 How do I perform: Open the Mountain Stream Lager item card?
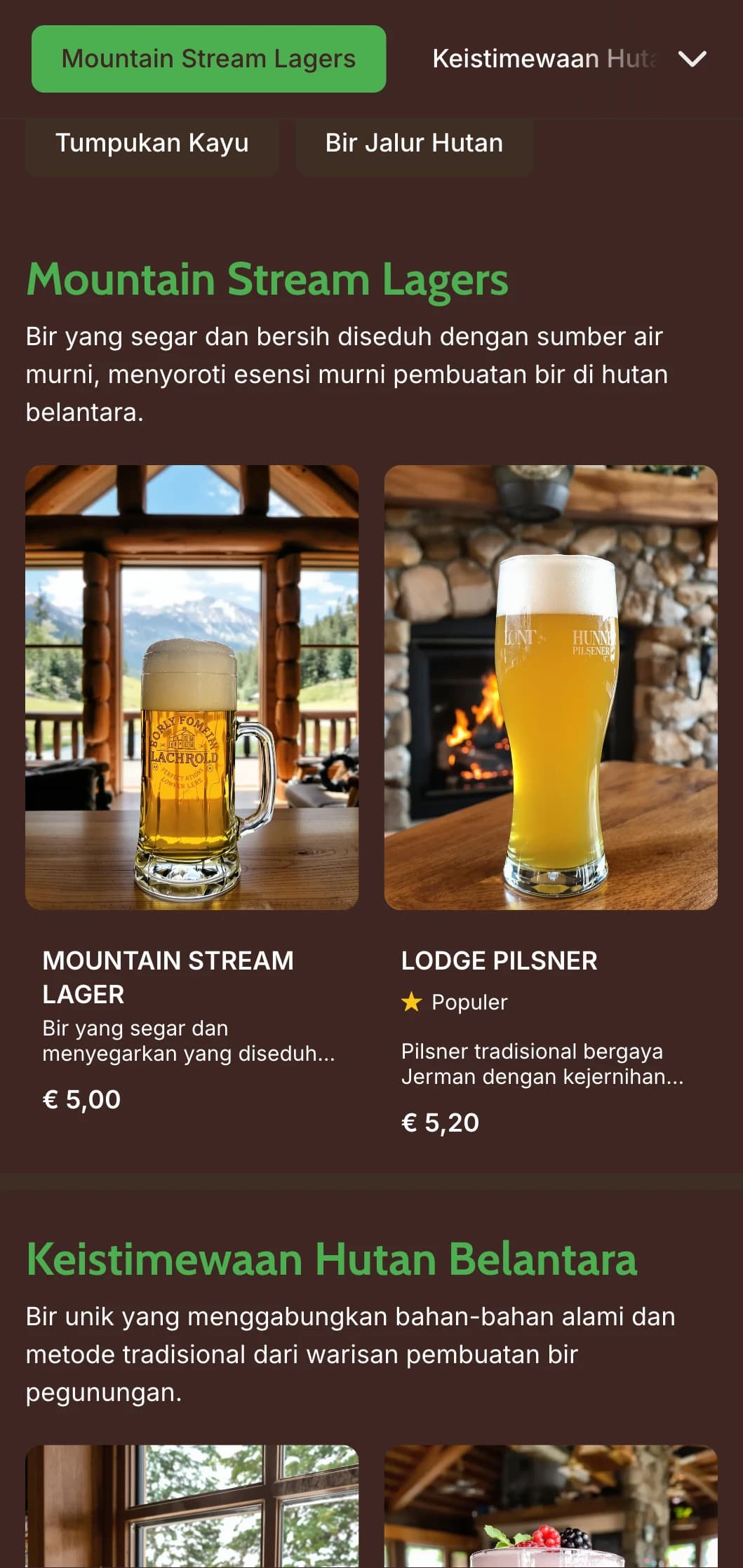coord(192,793)
